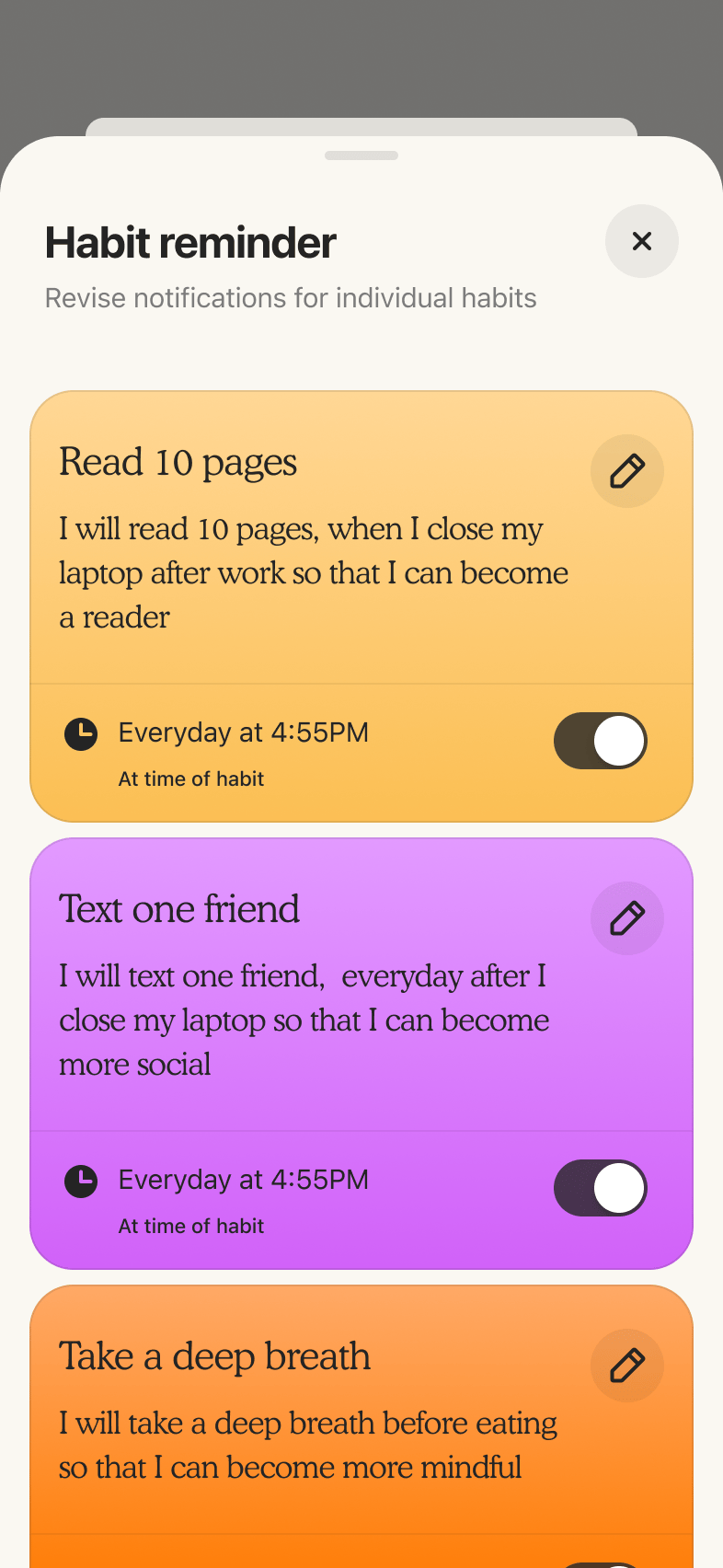This screenshot has height=1568, width=723.
Task: Turn off Text one friend notifications
Action: (600, 1188)
